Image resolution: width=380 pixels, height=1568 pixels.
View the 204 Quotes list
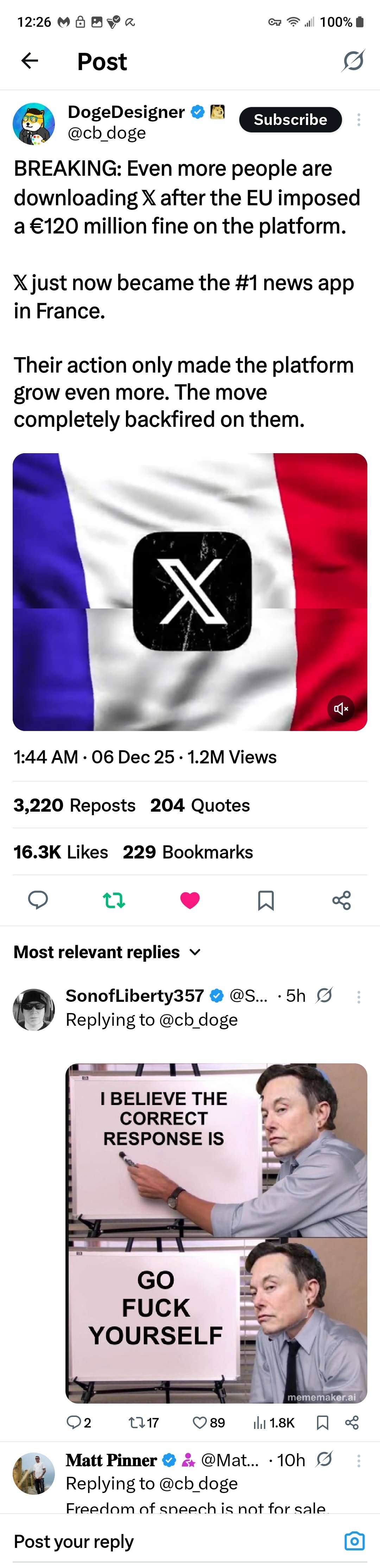[200, 805]
